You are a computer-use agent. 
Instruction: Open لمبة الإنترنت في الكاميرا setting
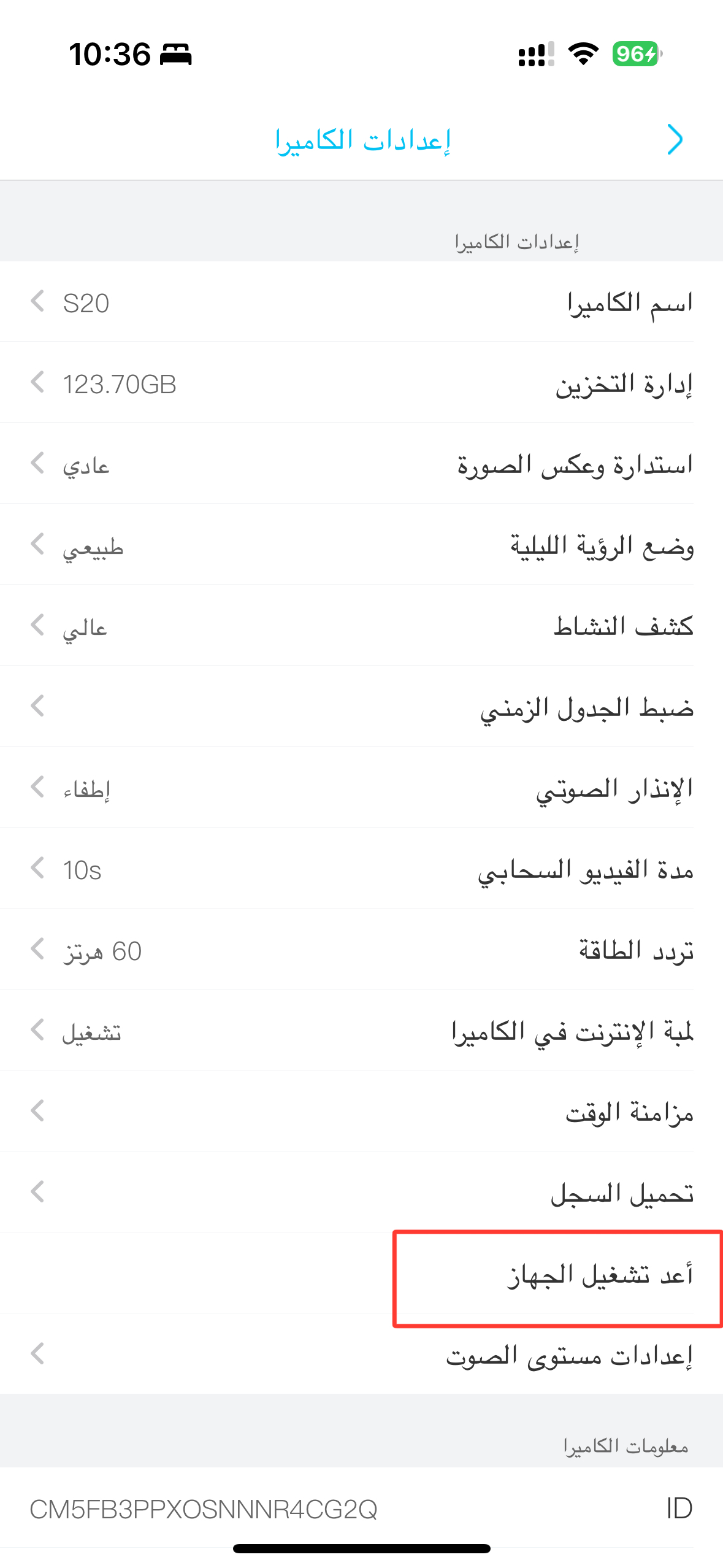tap(362, 1031)
